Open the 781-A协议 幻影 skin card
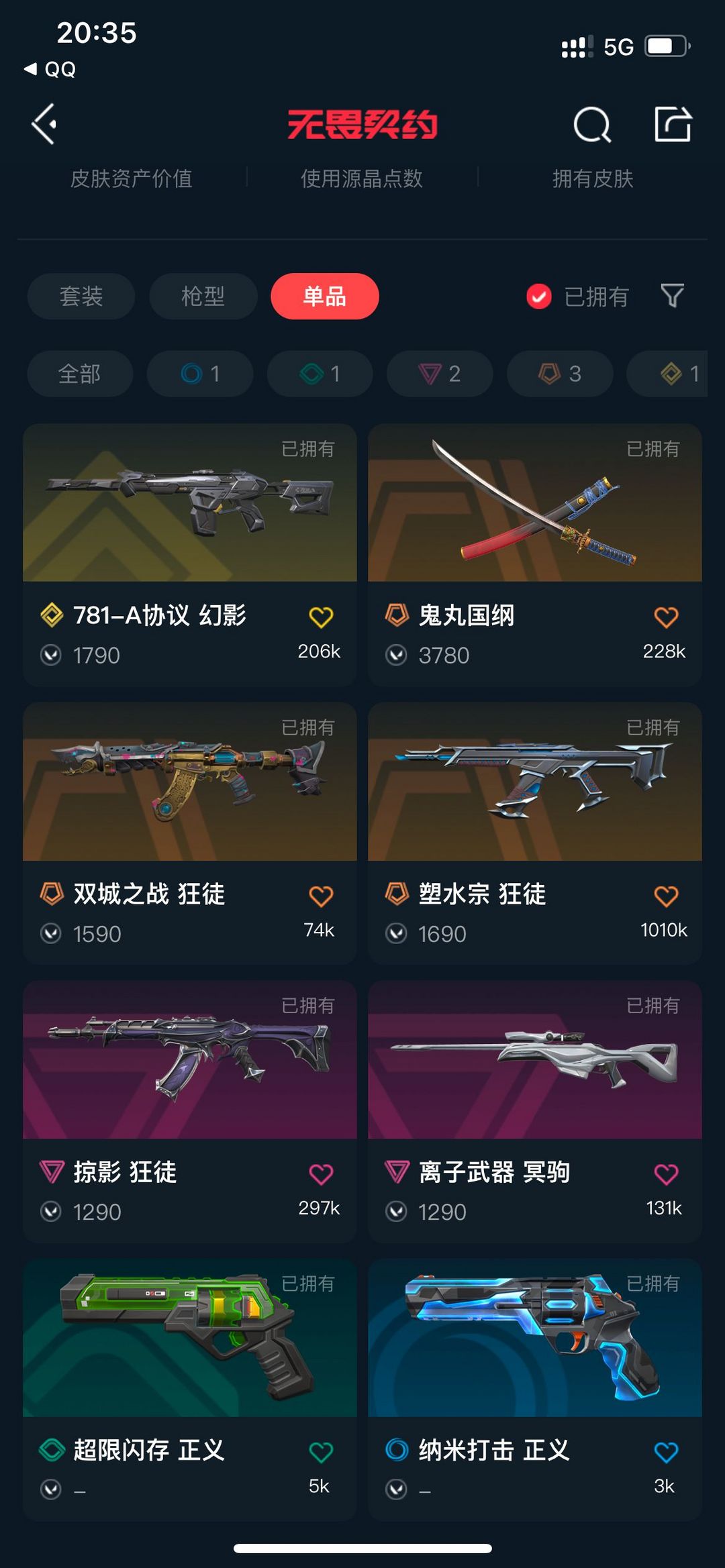725x1568 pixels. 190,554
